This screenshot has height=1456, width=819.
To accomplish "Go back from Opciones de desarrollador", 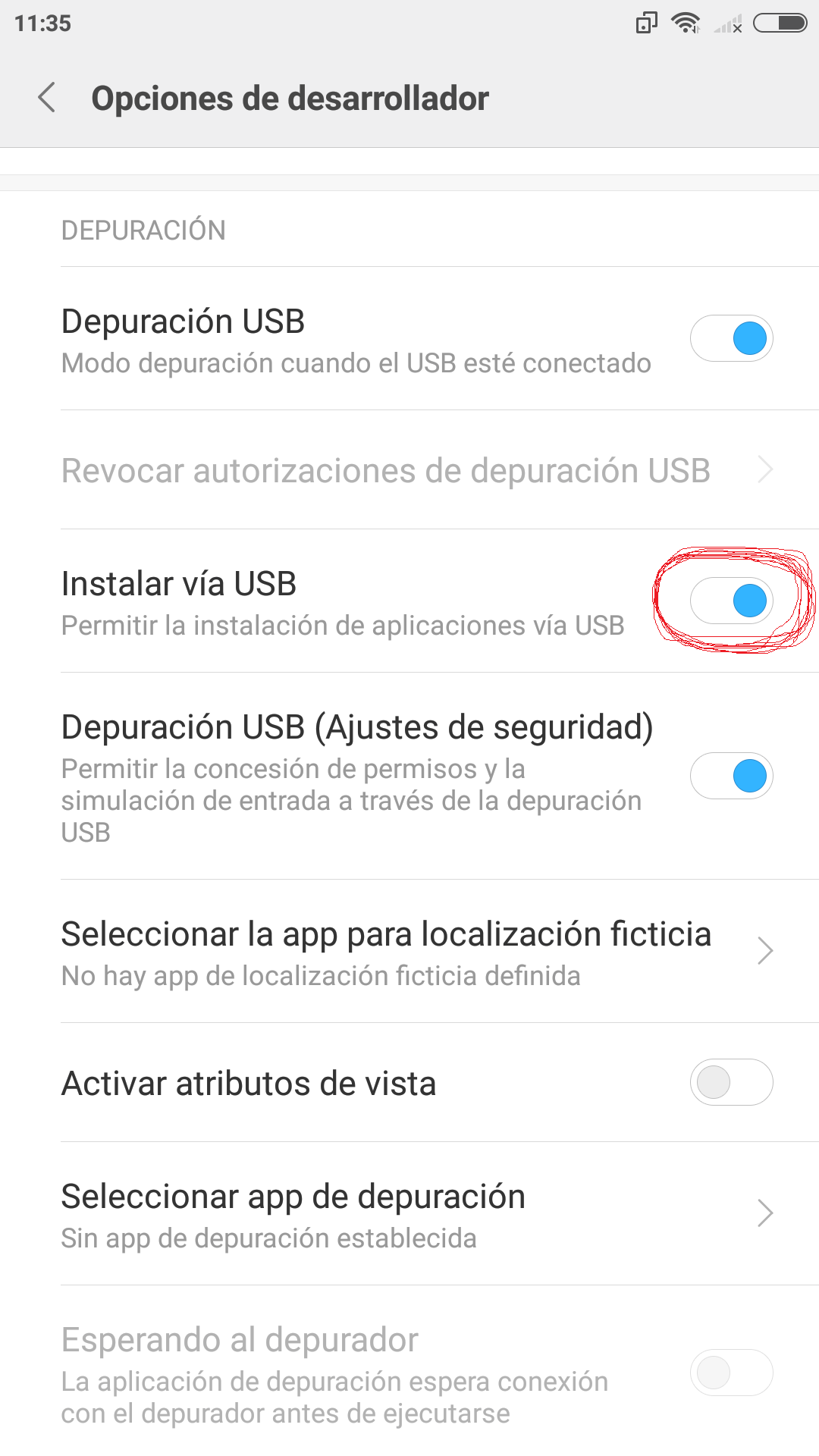I will pyautogui.click(x=47, y=98).
